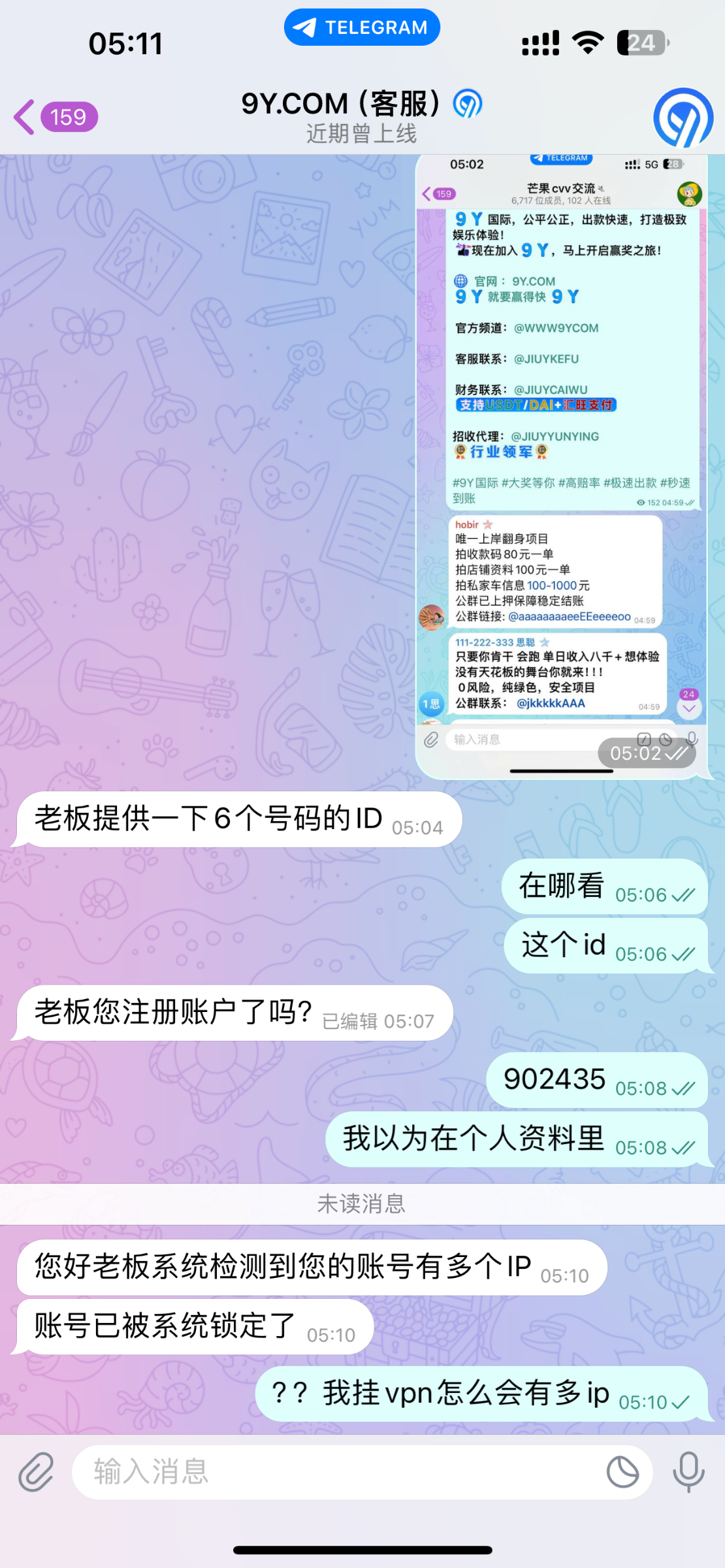
Task: Record a voice message with the microphone
Action: pyautogui.click(x=688, y=1472)
